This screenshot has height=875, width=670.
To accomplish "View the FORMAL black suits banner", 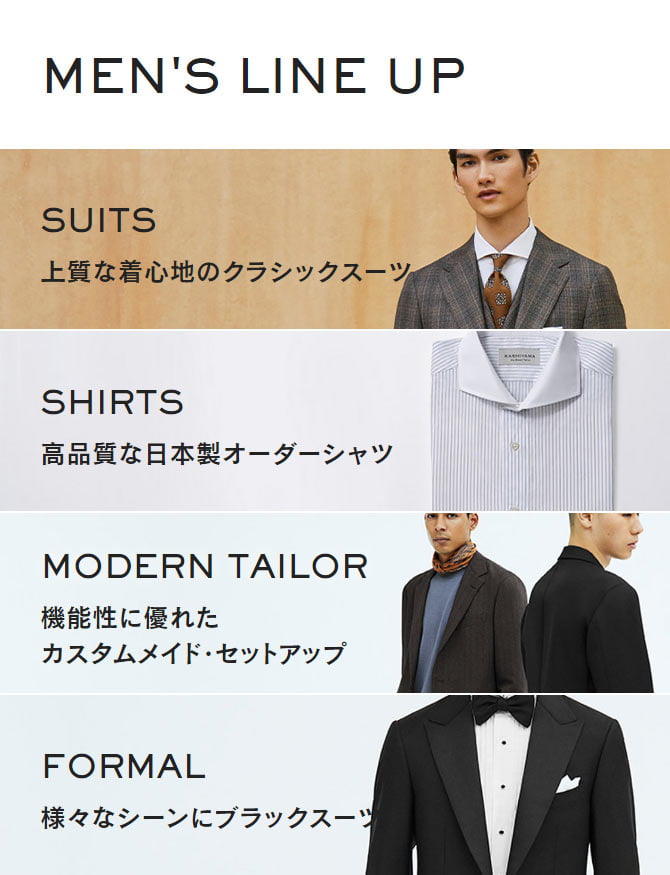I will click(x=335, y=785).
